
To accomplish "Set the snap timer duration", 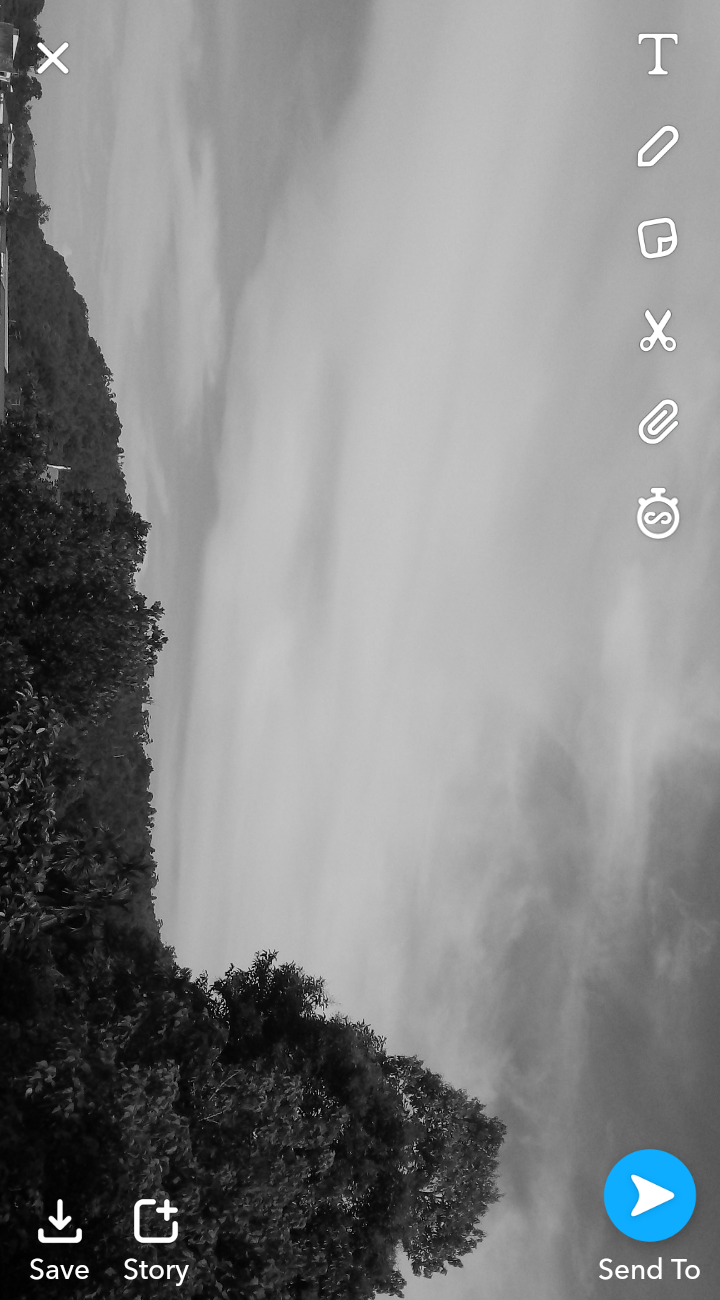I will coord(658,514).
